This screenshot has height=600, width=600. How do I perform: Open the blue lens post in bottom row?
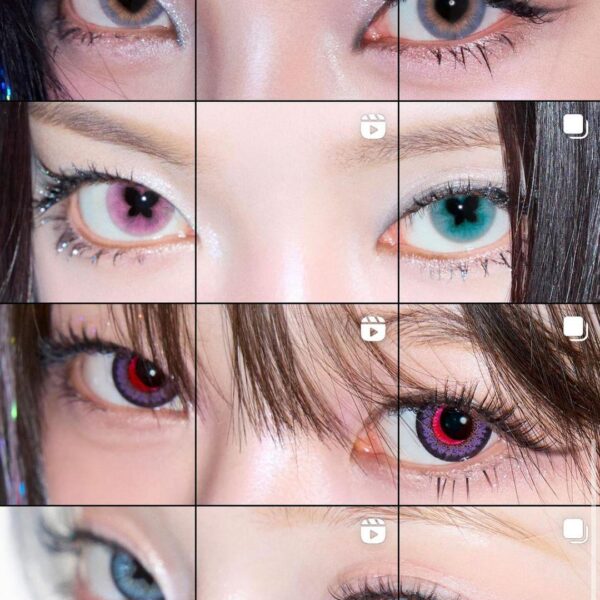point(97,554)
